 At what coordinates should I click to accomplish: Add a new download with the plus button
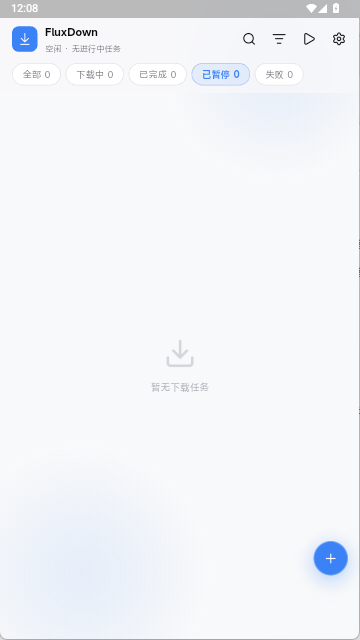pos(331,558)
